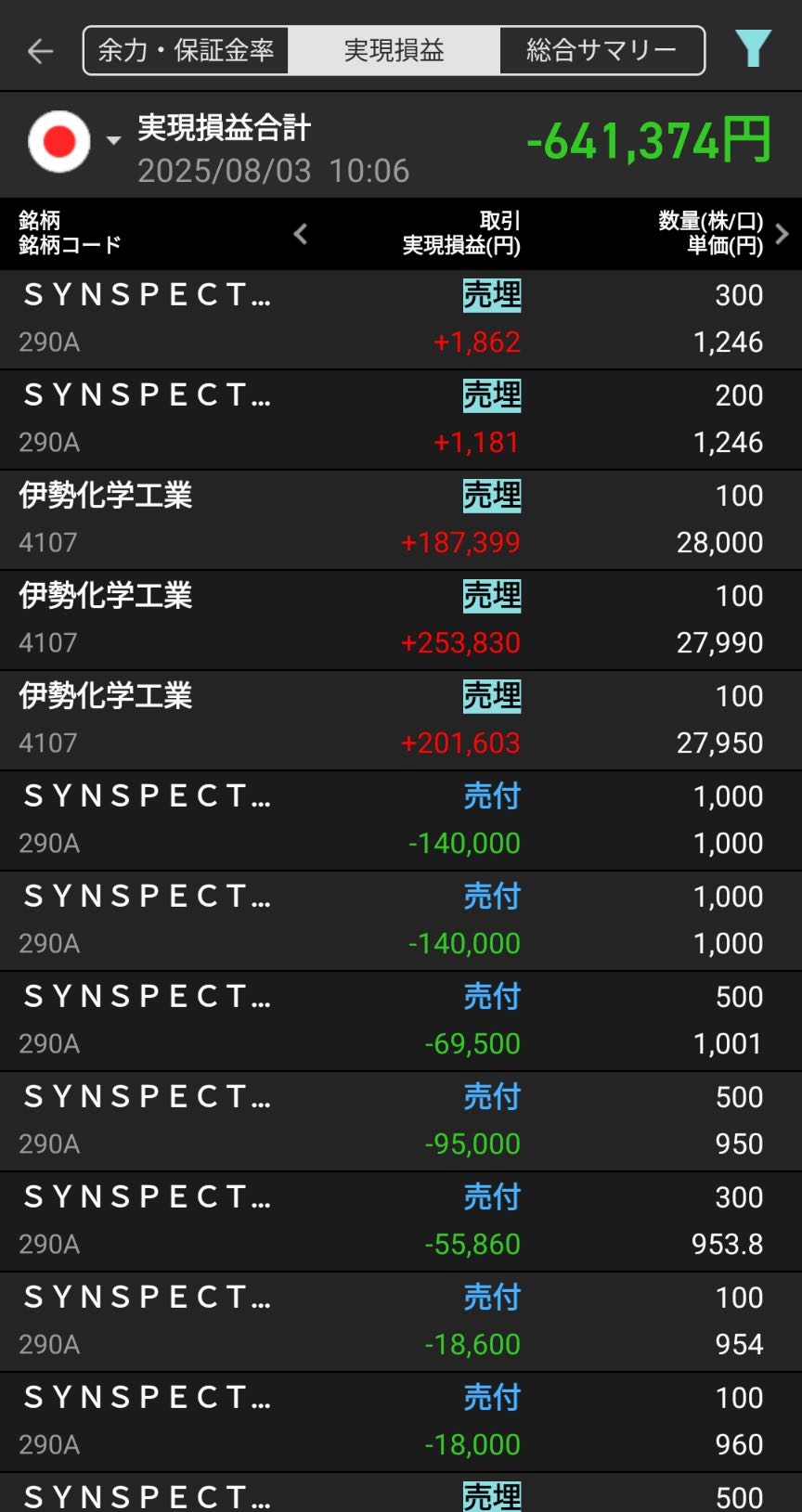Switch to the 総合サマリー tab
Screen dimensions: 802x1512
pos(601,50)
